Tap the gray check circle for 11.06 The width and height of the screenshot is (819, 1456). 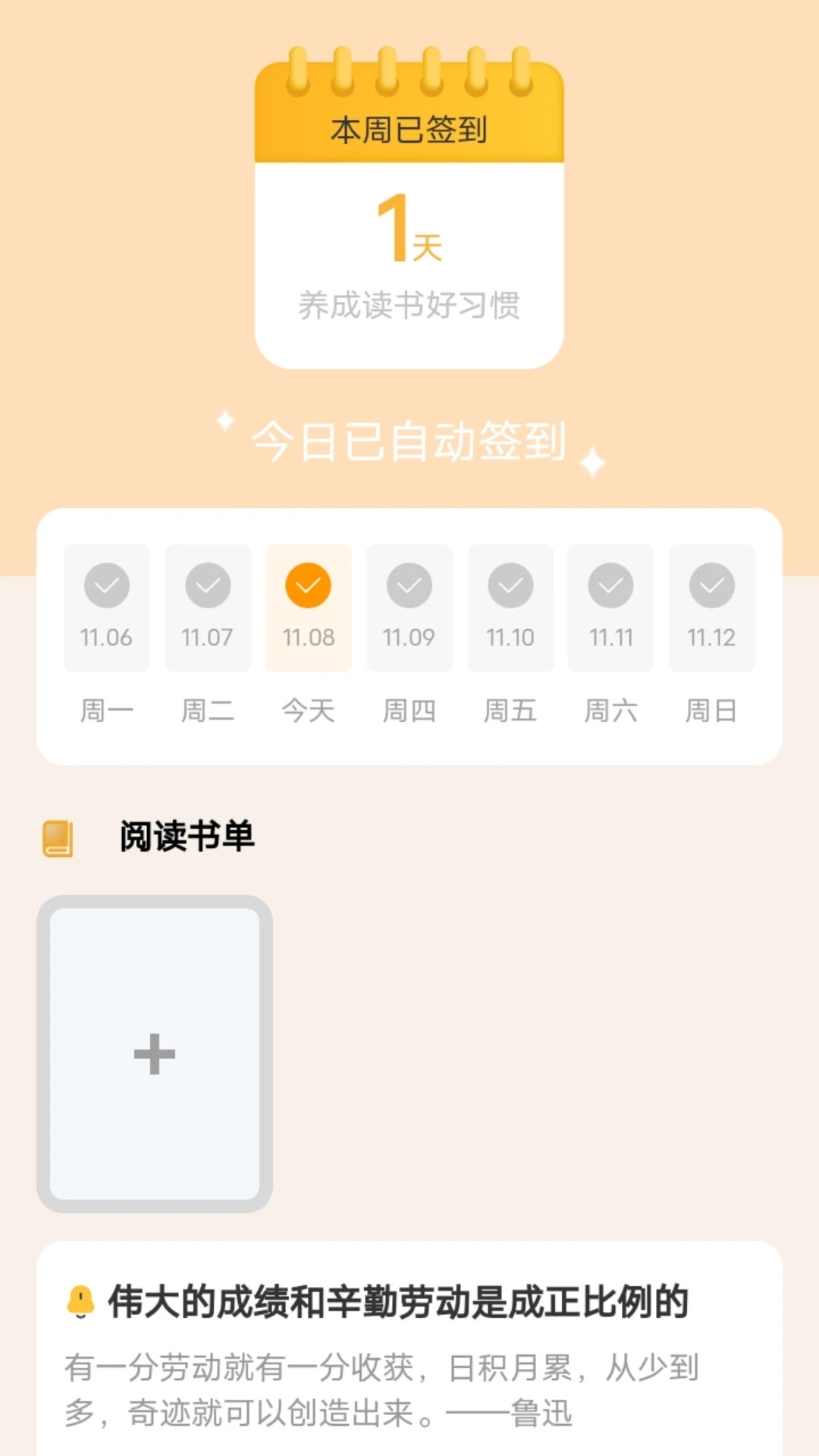[x=106, y=585]
